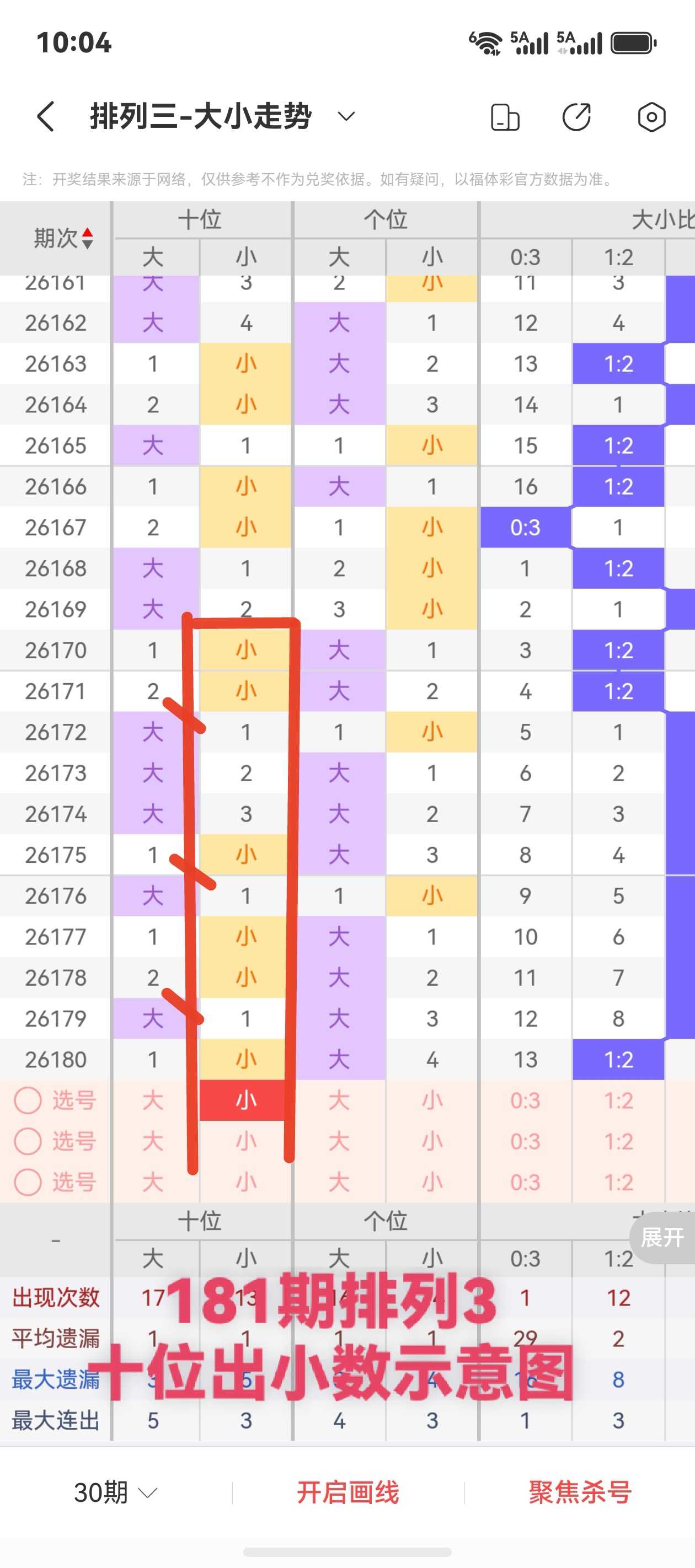Share the chart via the share icon

click(576, 117)
